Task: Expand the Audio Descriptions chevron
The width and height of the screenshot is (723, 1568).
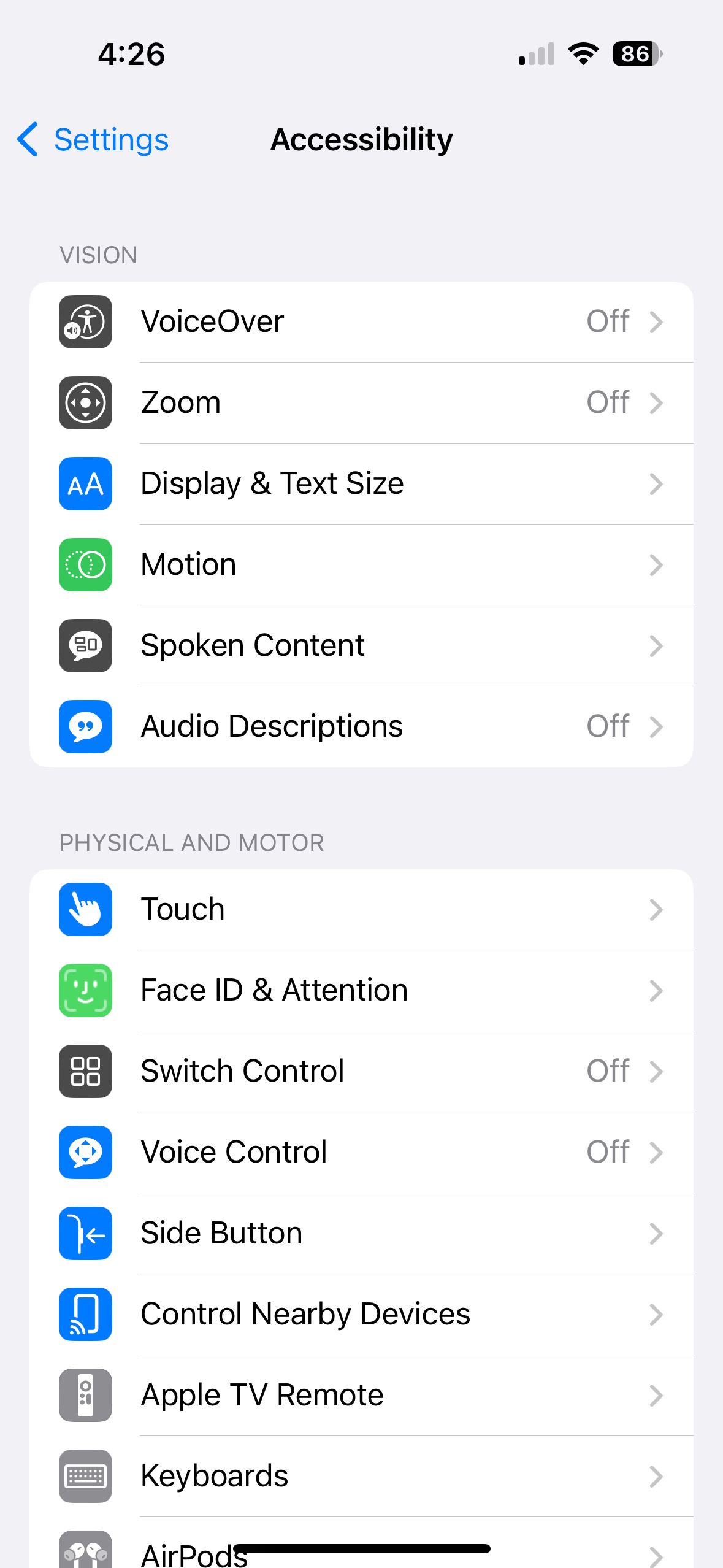Action: pyautogui.click(x=657, y=726)
